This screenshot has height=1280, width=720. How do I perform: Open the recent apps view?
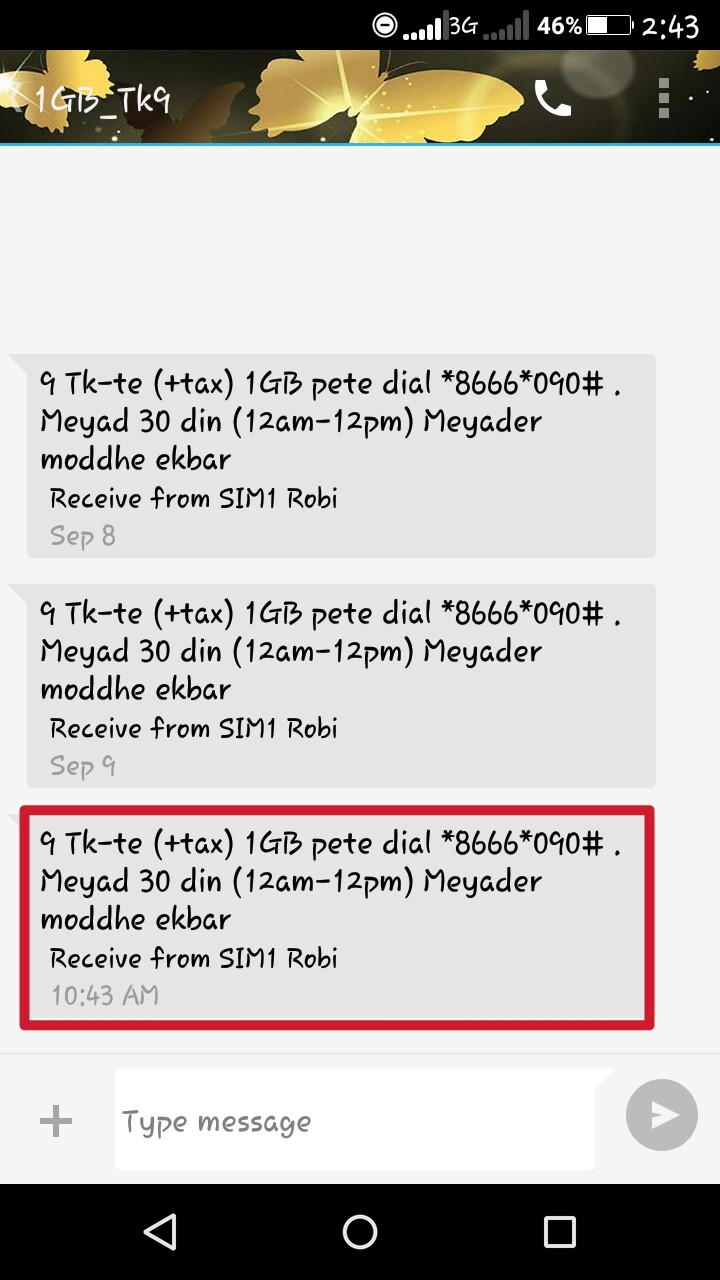pos(560,1232)
